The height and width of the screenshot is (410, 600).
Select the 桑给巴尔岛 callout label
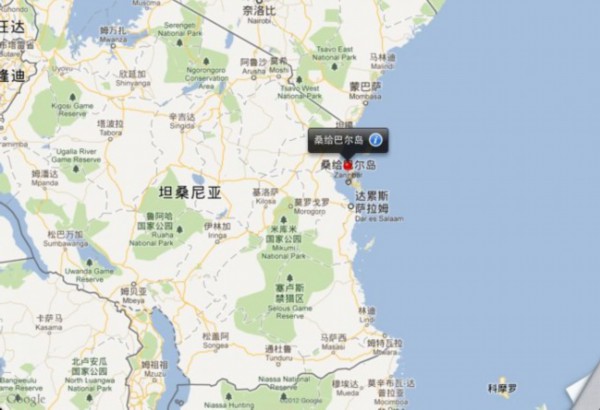point(338,140)
